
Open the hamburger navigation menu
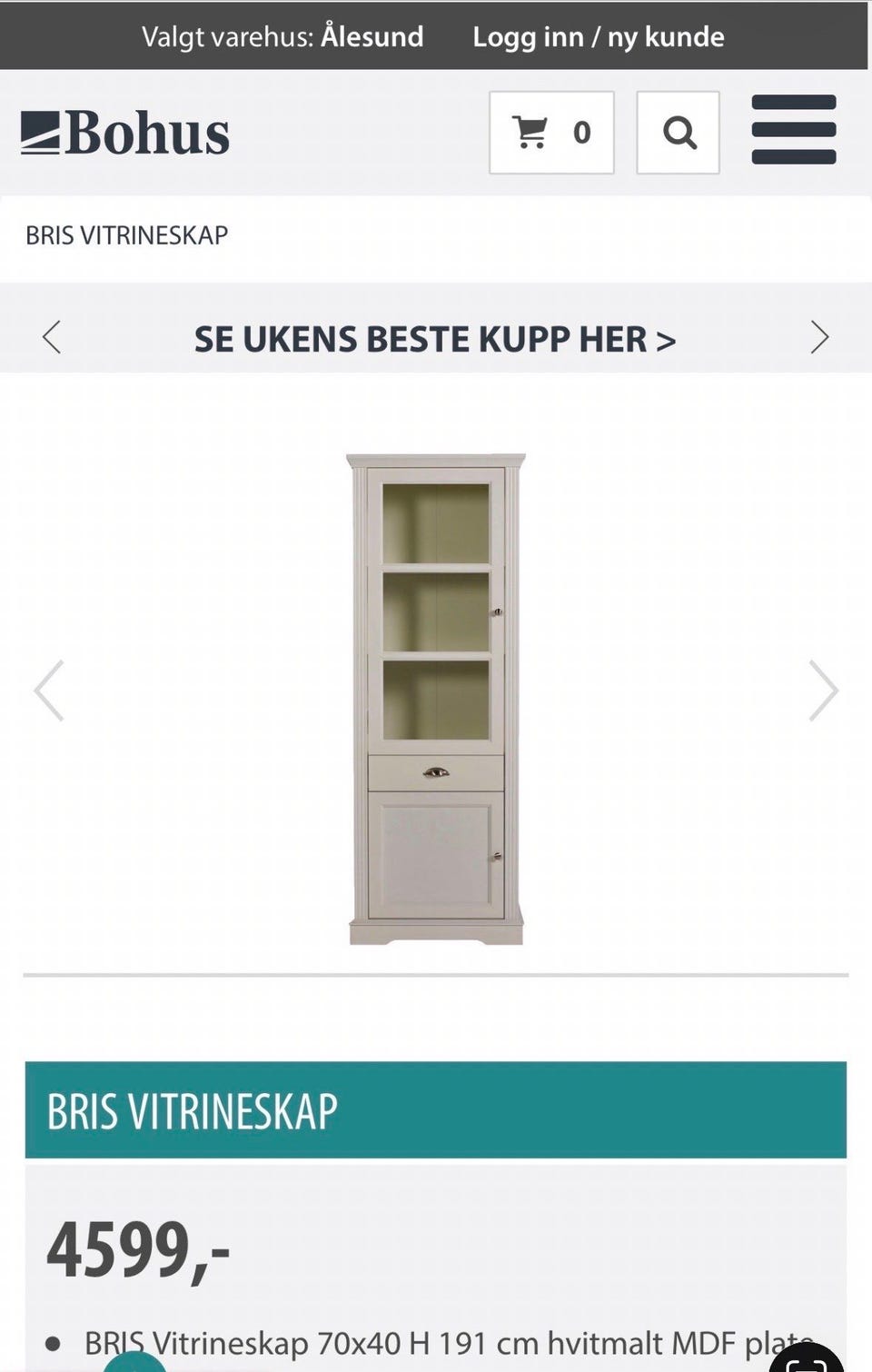click(x=792, y=130)
